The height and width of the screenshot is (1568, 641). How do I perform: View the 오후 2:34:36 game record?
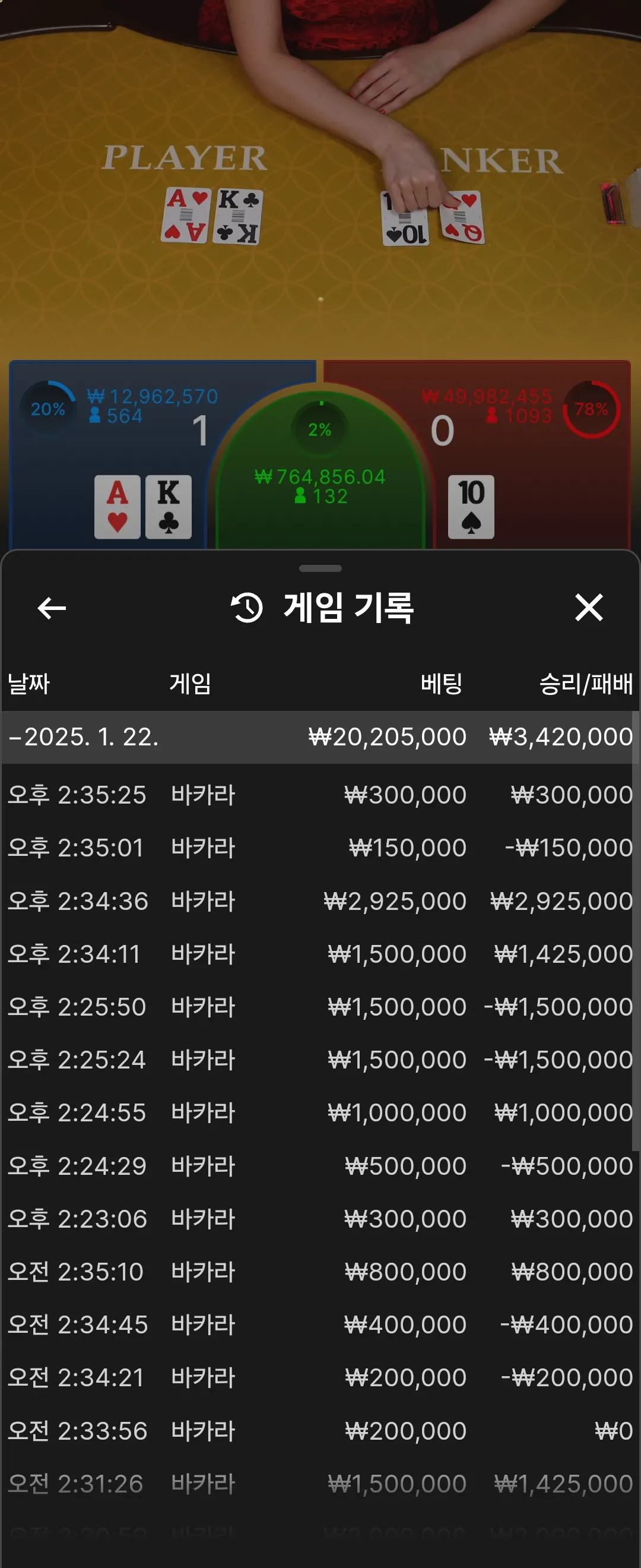pos(320,901)
